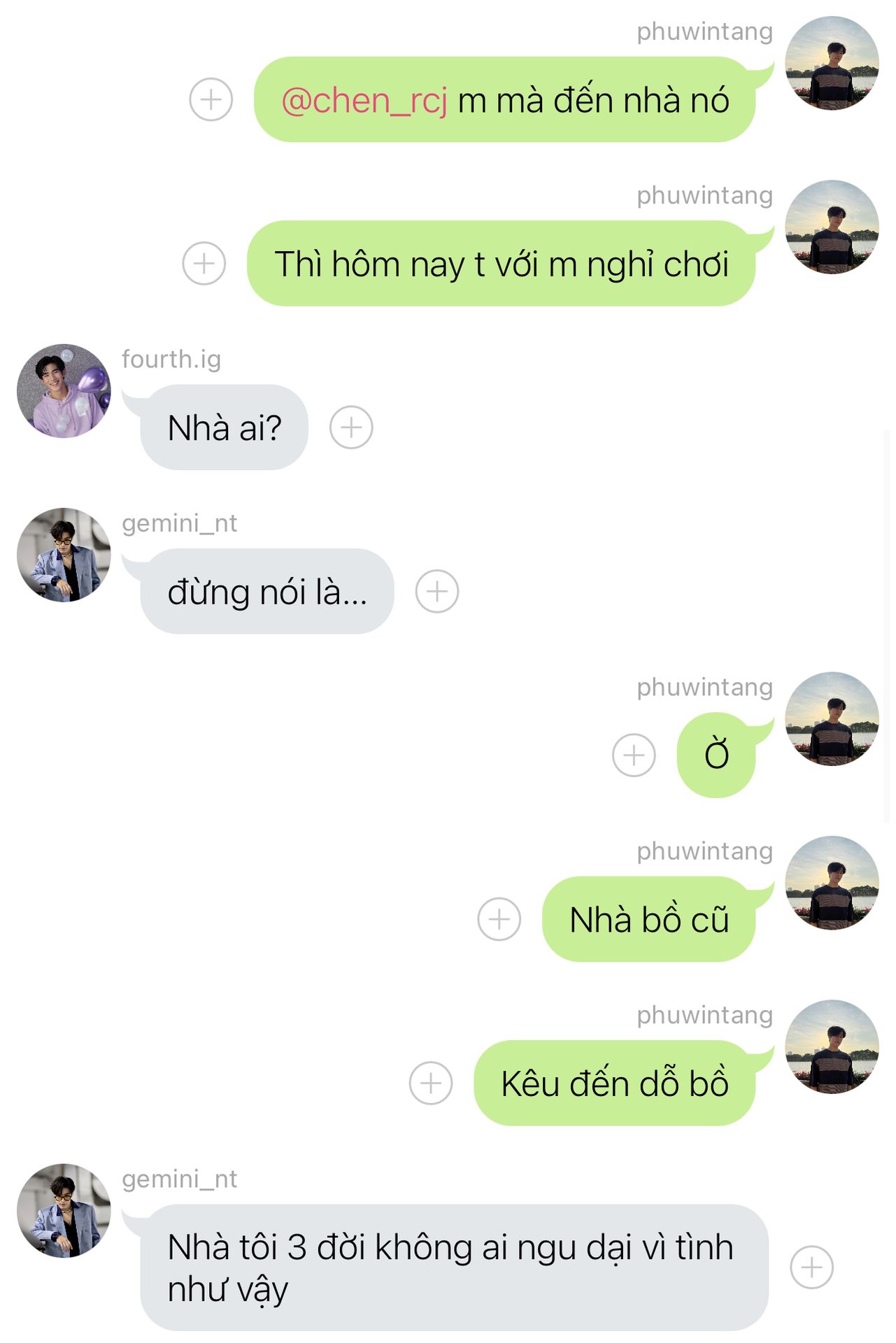Open gemini_nt's avatar beside "đừng nói là..."
The image size is (896, 1343).
point(64,554)
